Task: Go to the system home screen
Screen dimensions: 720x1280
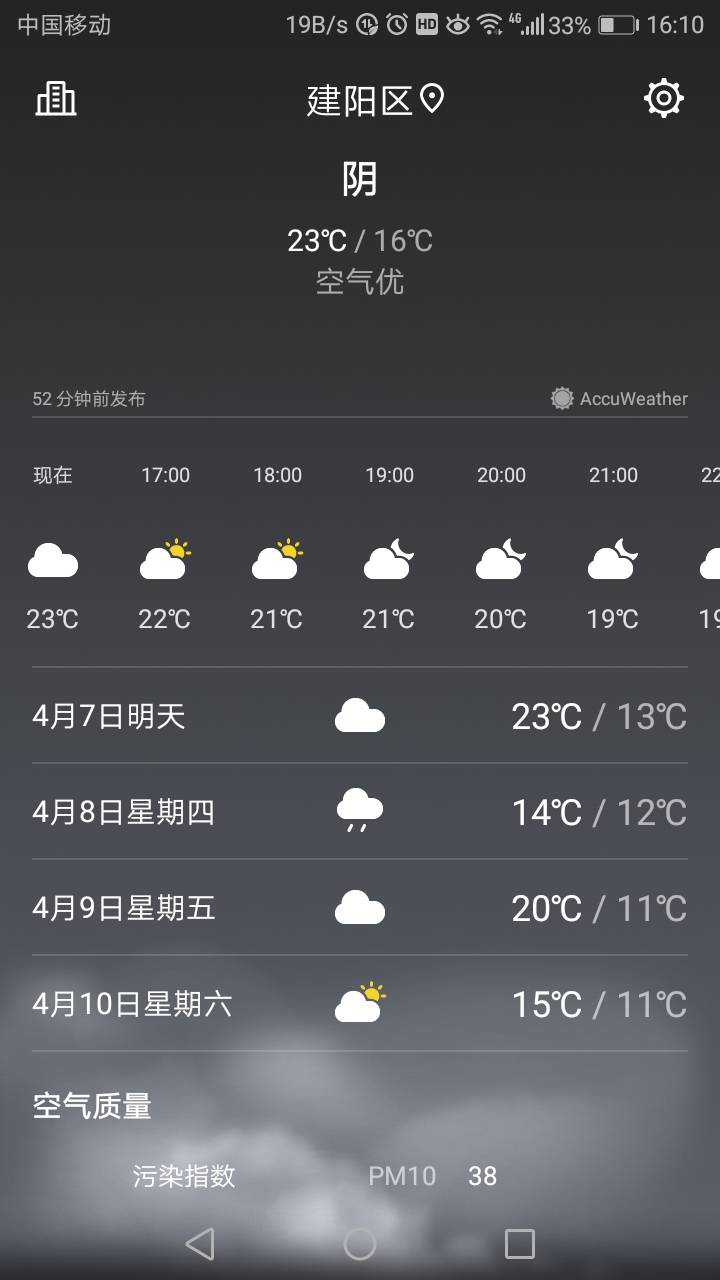Action: click(x=360, y=1243)
